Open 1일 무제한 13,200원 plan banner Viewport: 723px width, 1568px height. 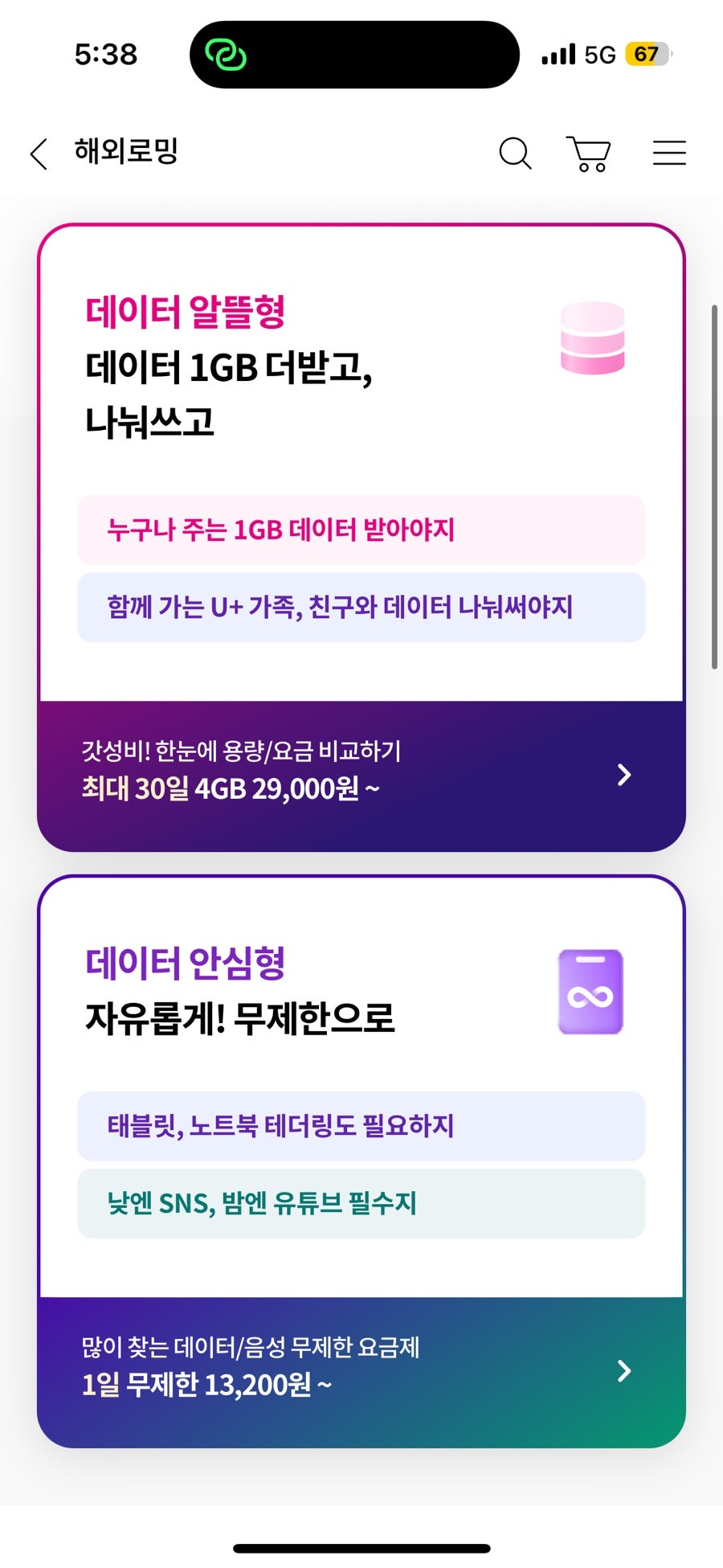[361, 1372]
